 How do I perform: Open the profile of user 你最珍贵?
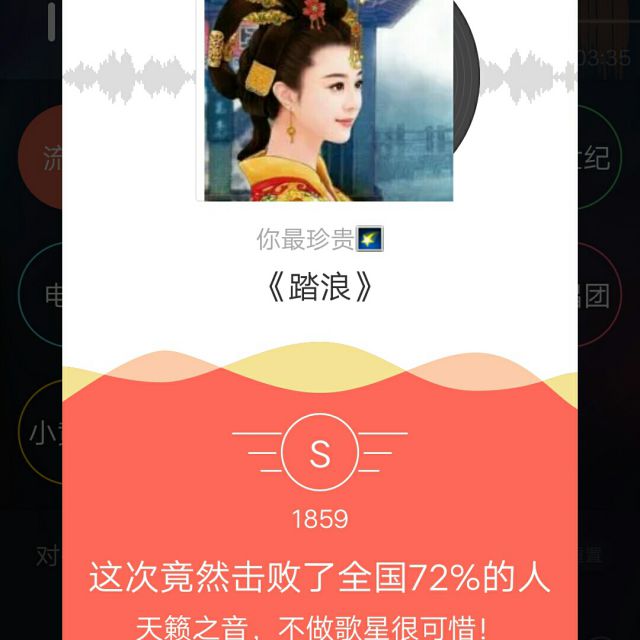tap(306, 240)
